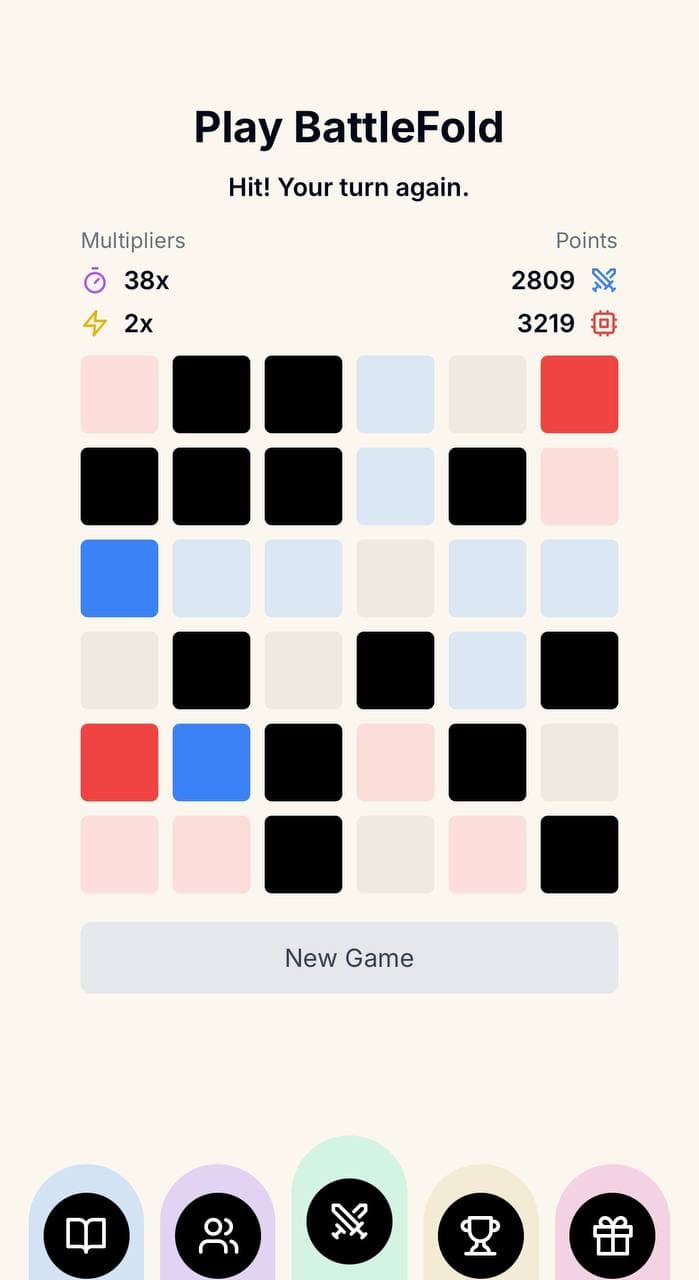Image resolution: width=699 pixels, height=1280 pixels.
Task: Select the crossed swords battle tab
Action: pyautogui.click(x=349, y=1220)
